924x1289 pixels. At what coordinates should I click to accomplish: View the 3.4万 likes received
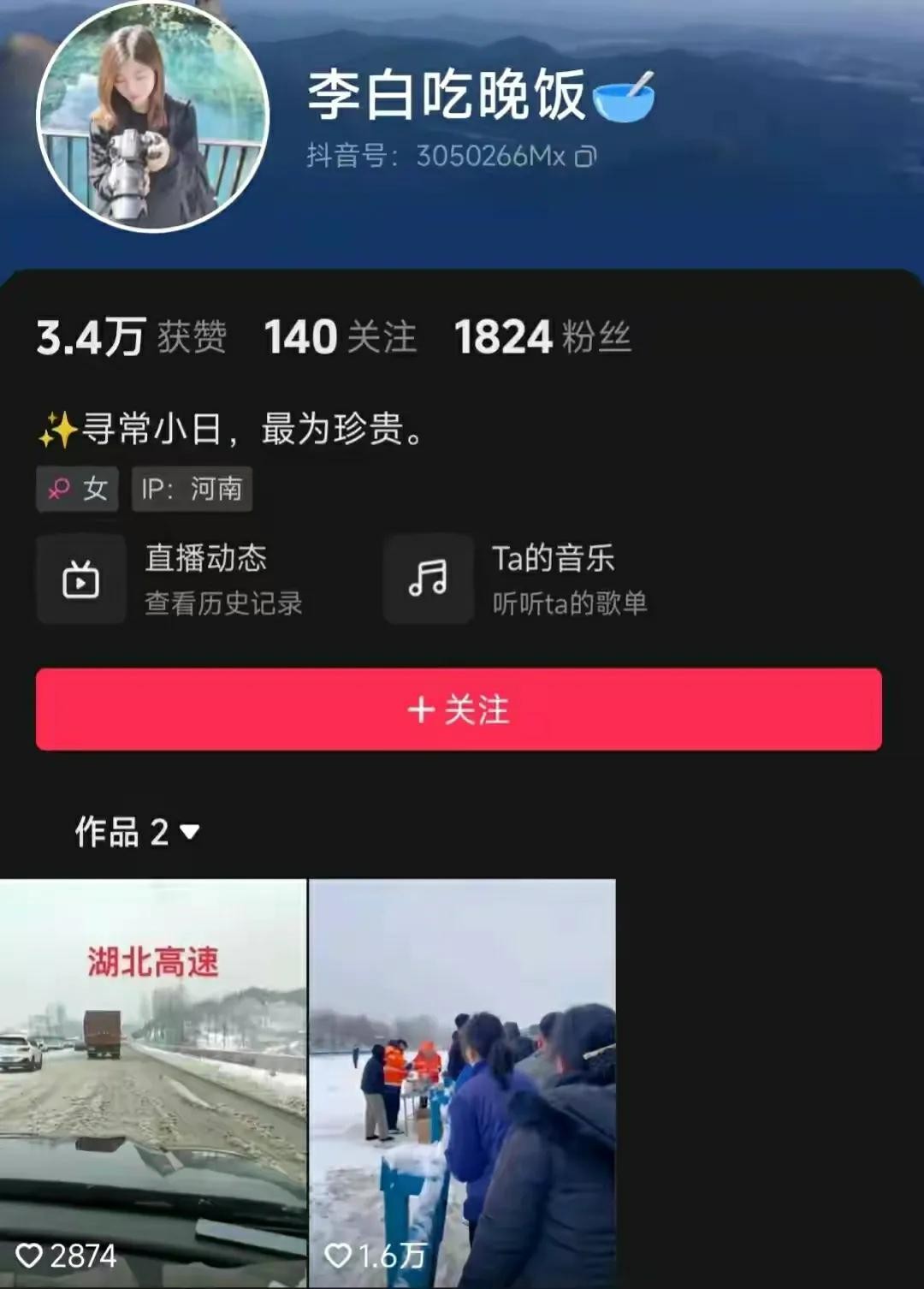point(131,337)
